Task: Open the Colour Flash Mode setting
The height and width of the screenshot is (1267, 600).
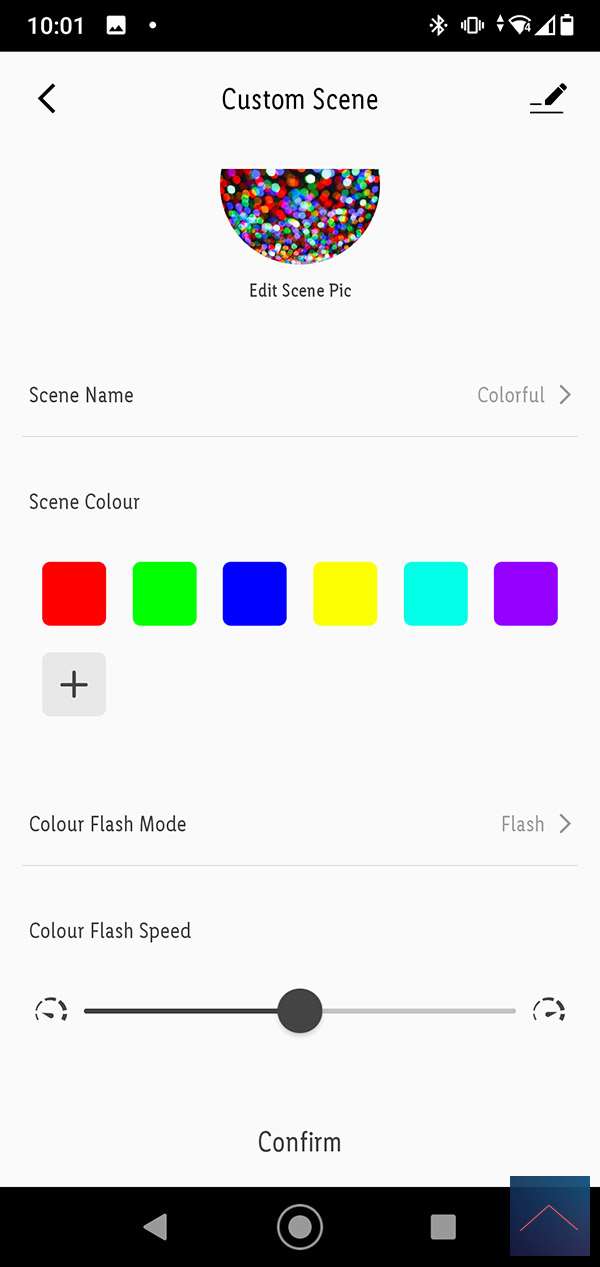Action: tap(300, 824)
